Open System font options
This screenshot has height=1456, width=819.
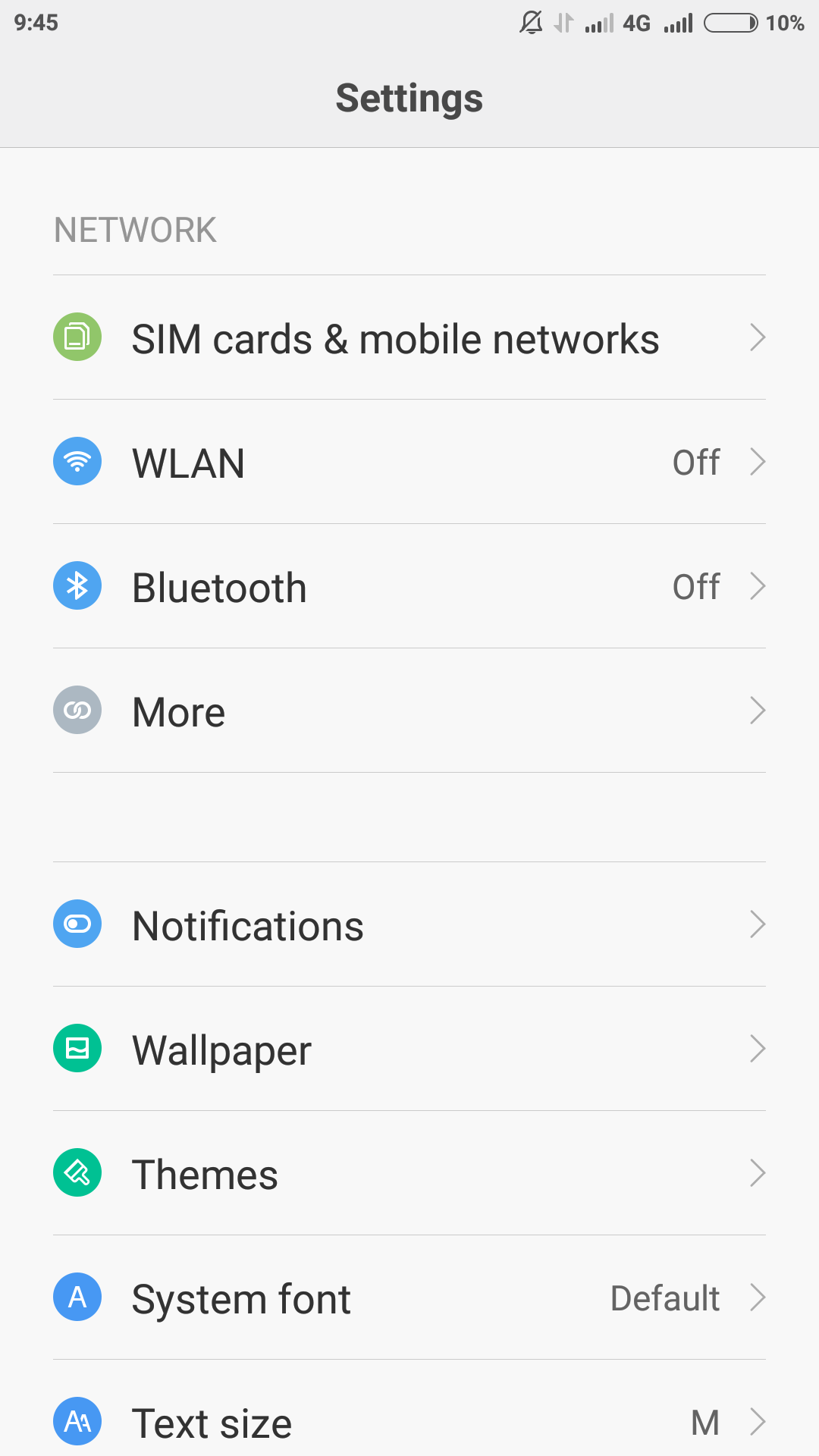(x=409, y=1298)
